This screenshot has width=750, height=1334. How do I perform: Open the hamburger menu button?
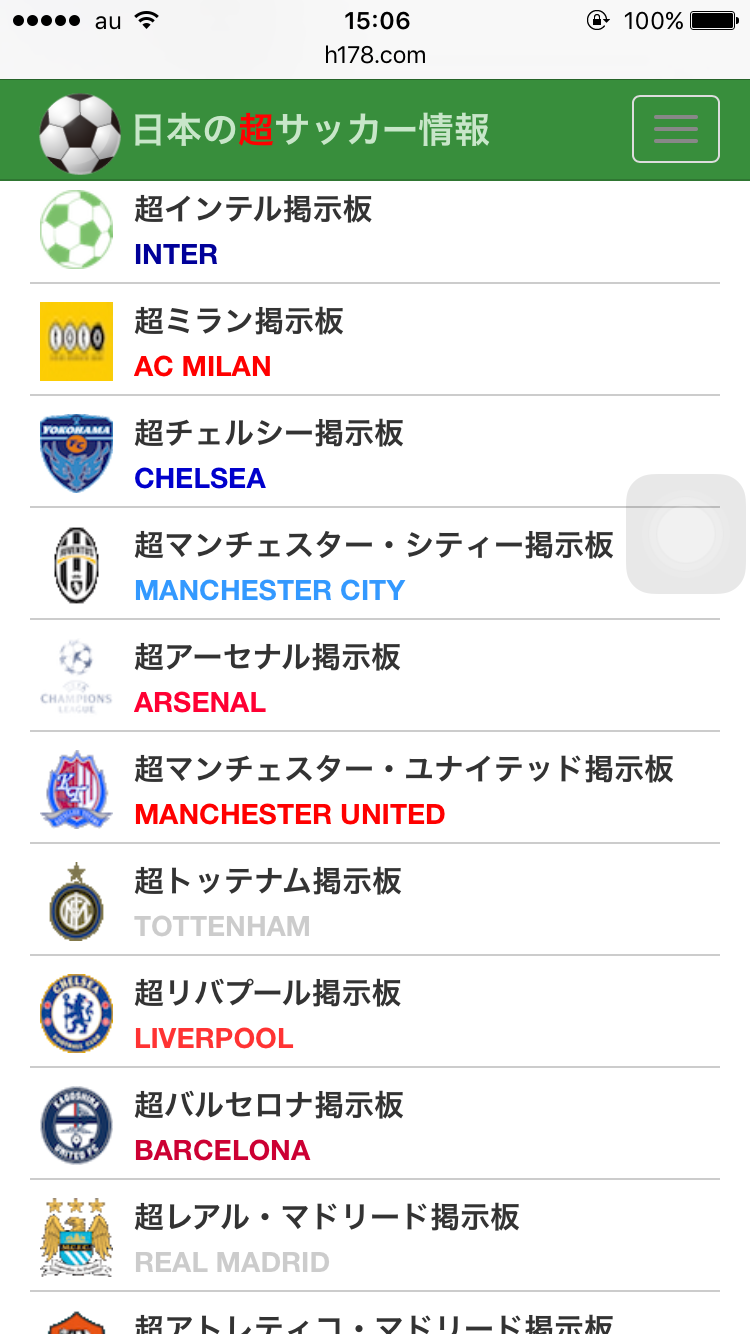(x=675, y=129)
